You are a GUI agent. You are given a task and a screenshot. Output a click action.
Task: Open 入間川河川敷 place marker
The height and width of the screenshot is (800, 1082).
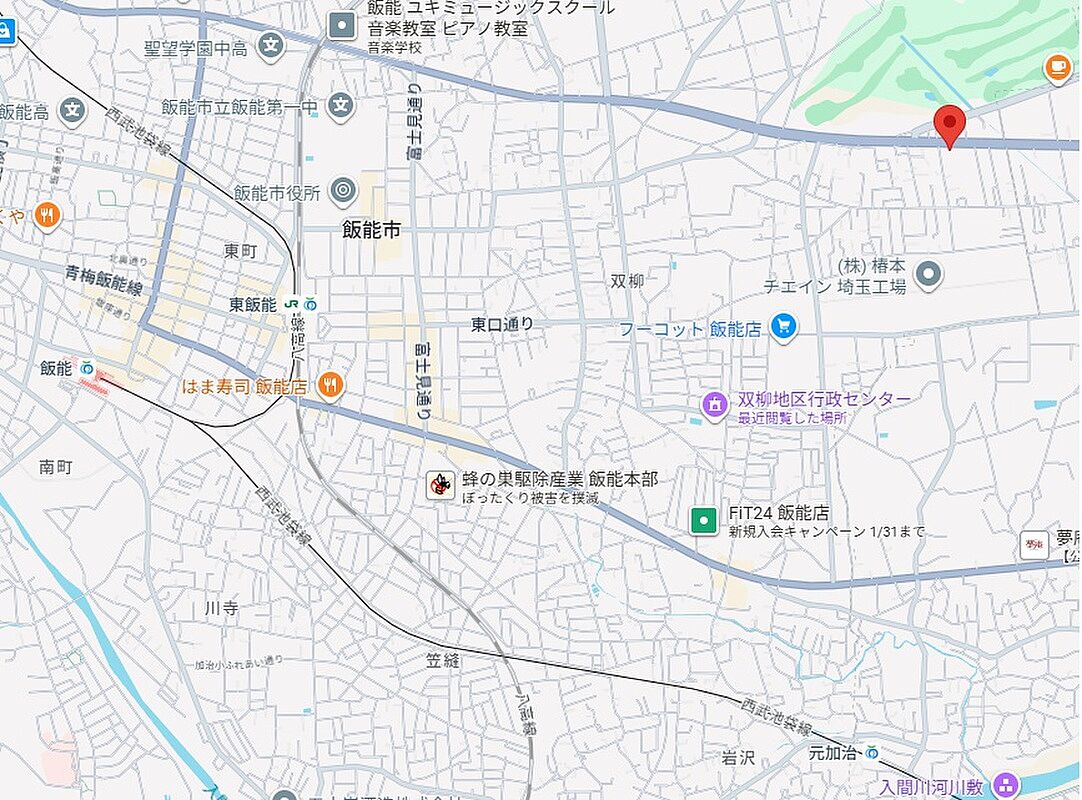tap(1008, 786)
